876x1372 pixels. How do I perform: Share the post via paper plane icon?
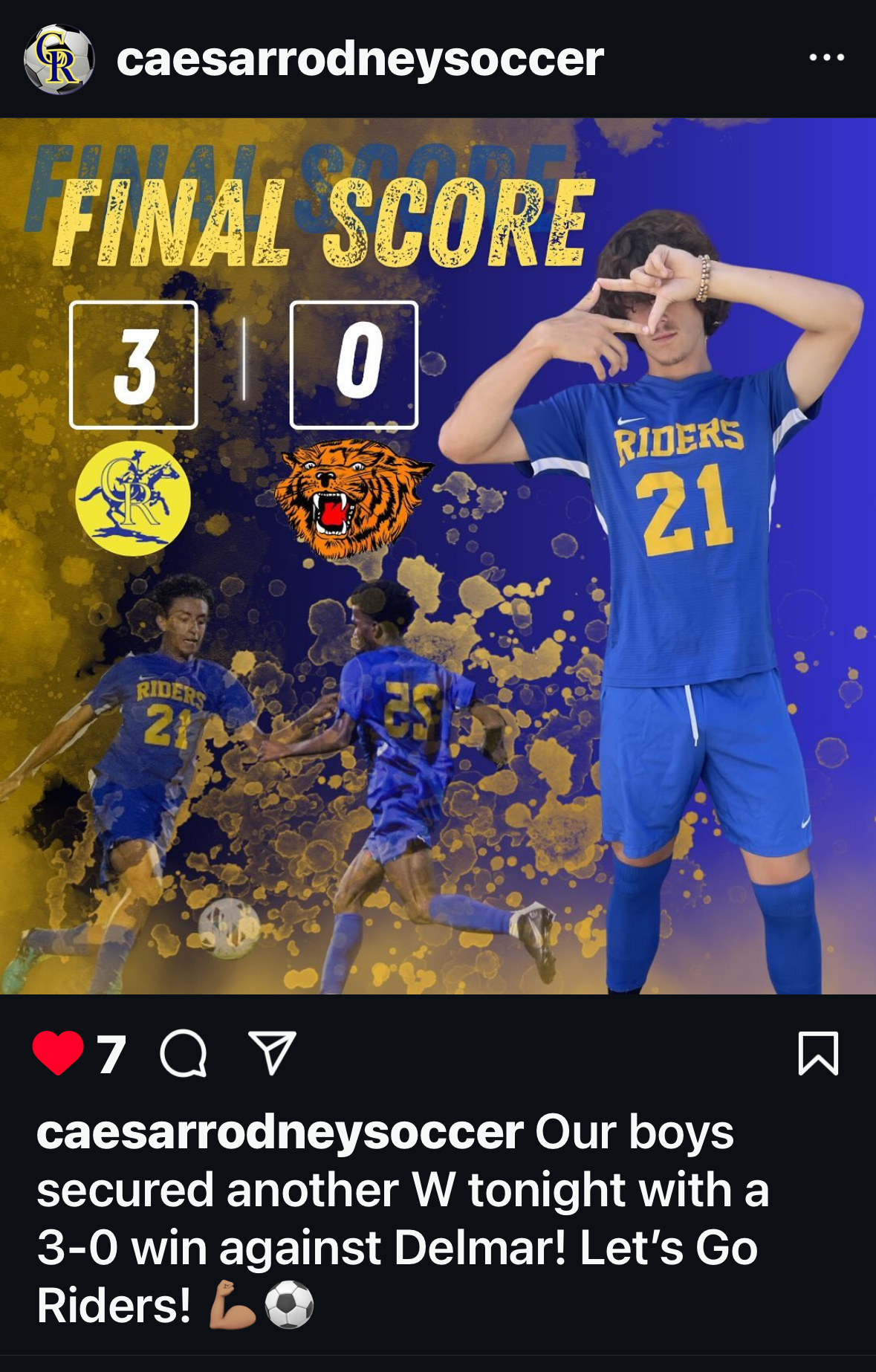tap(272, 1052)
